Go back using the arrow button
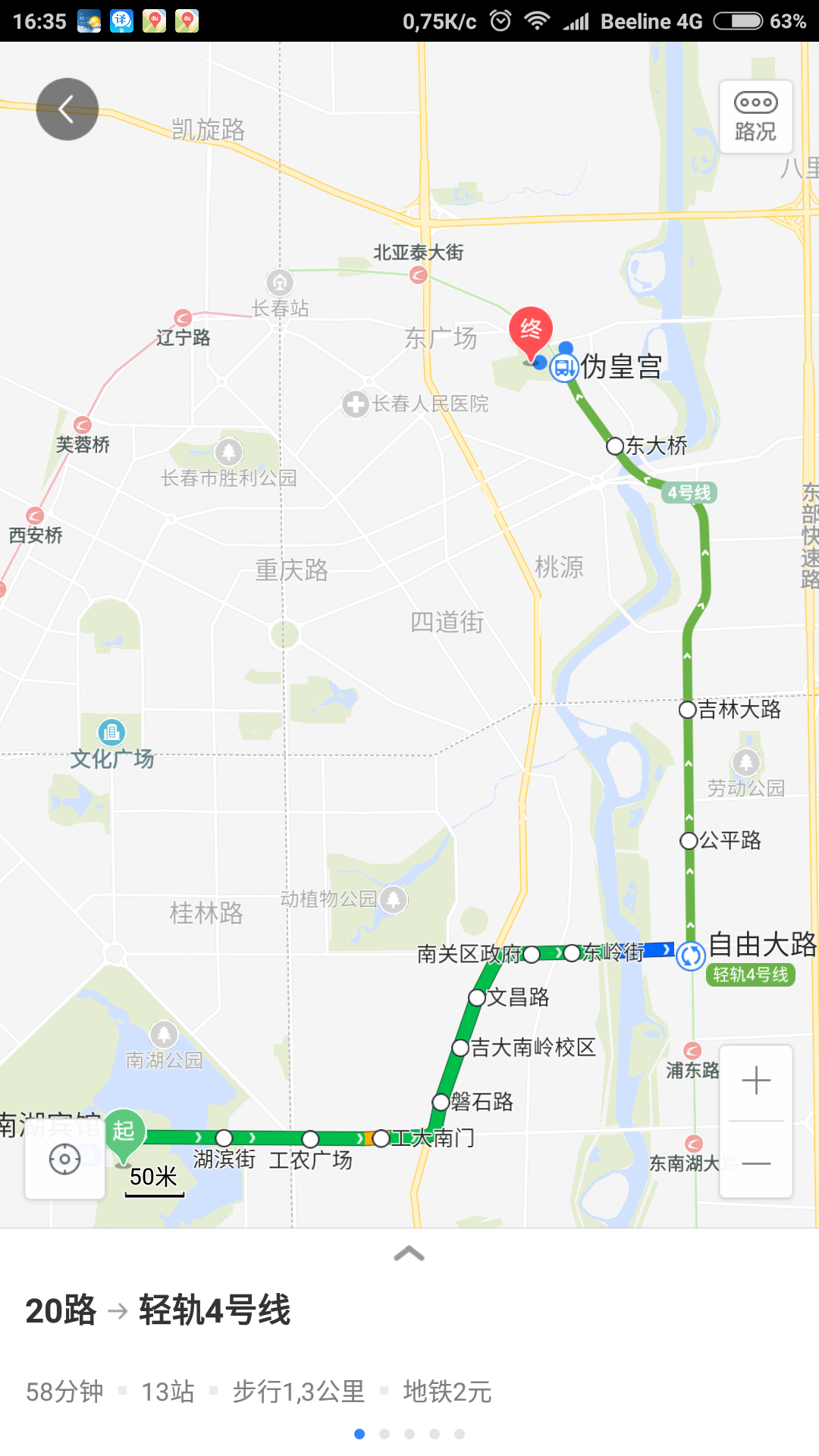Viewport: 819px width, 1456px height. click(x=67, y=109)
